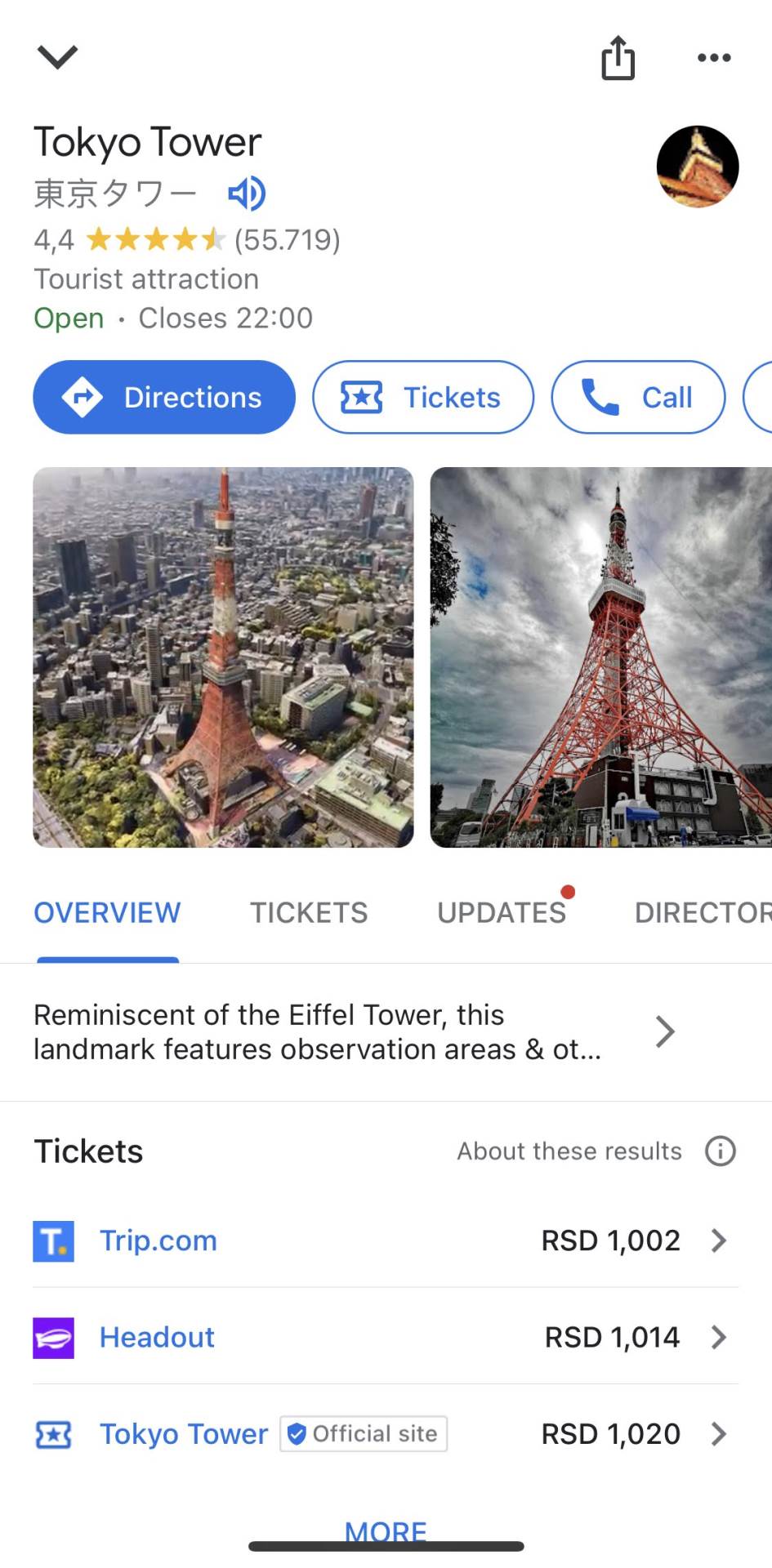Open the Trip.com ticket offer
Image resolution: width=772 pixels, height=1568 pixels.
pos(384,1241)
